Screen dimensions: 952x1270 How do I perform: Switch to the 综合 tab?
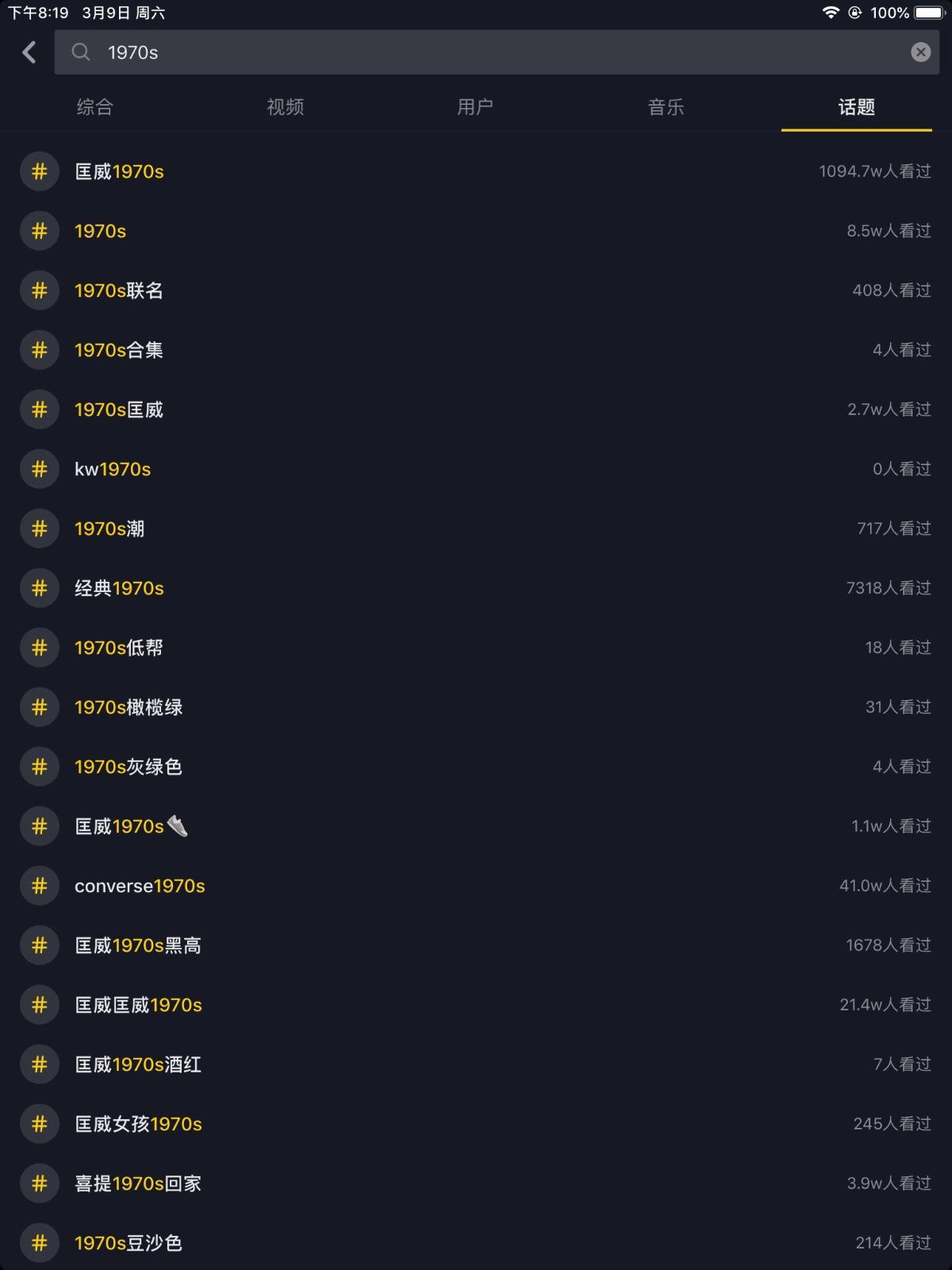(x=94, y=106)
